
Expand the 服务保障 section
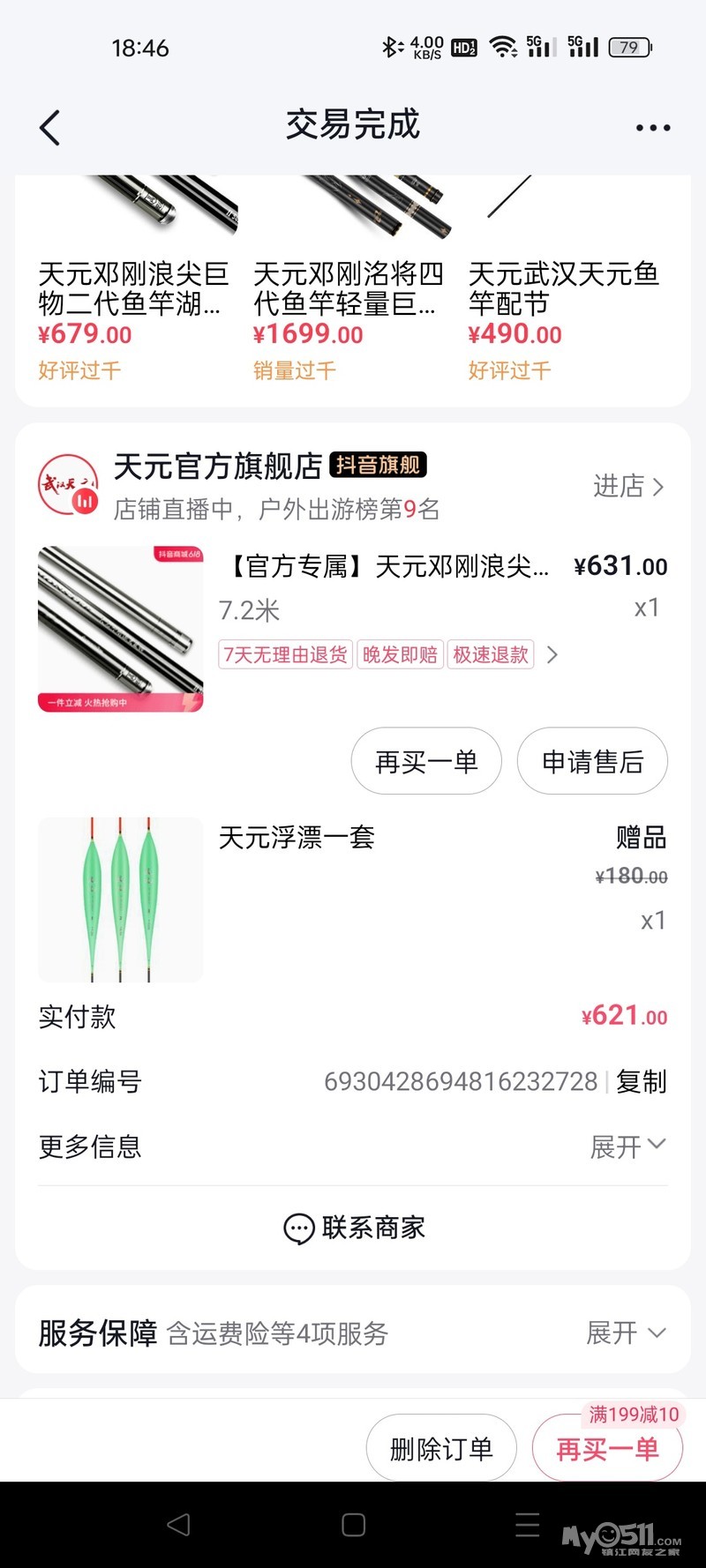tap(626, 1333)
